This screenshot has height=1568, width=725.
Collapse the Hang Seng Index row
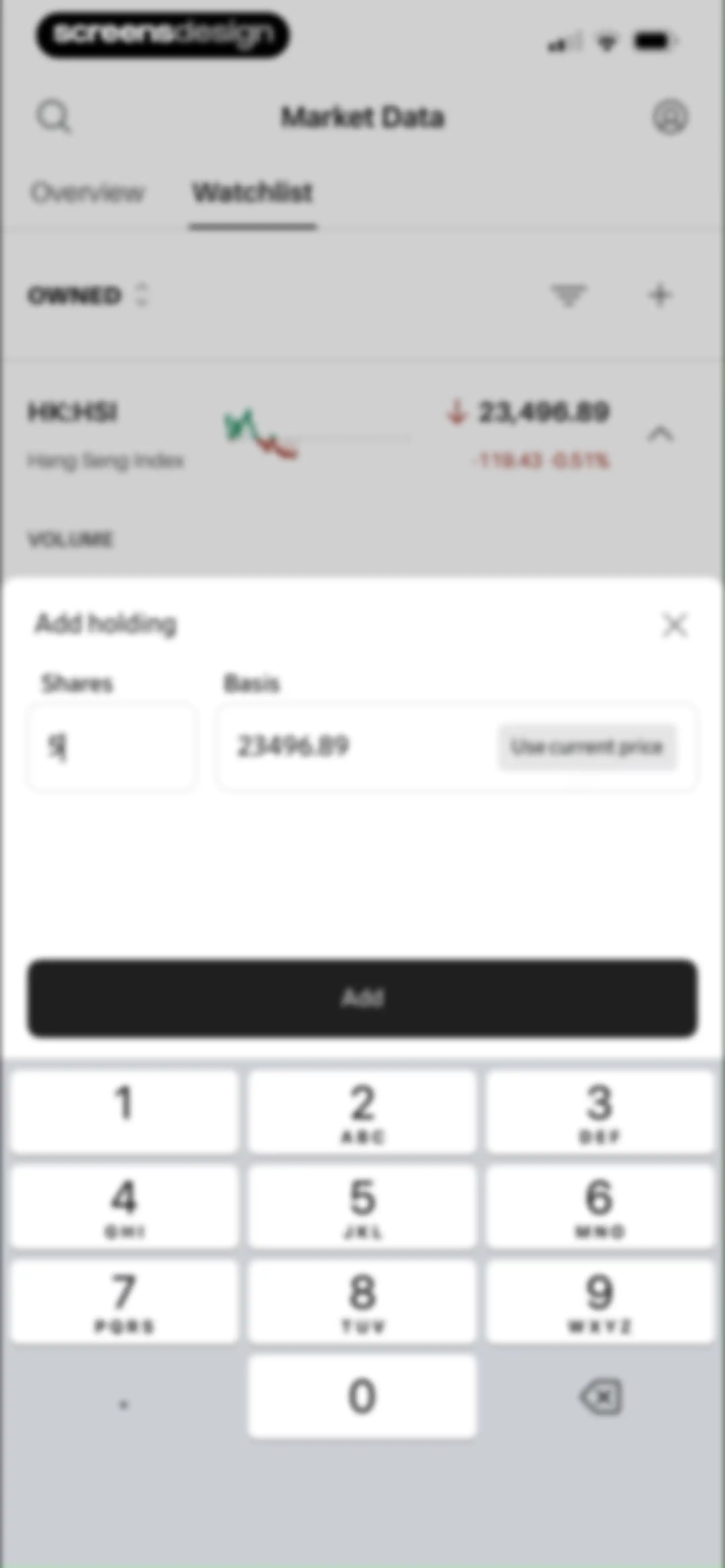[x=661, y=434]
